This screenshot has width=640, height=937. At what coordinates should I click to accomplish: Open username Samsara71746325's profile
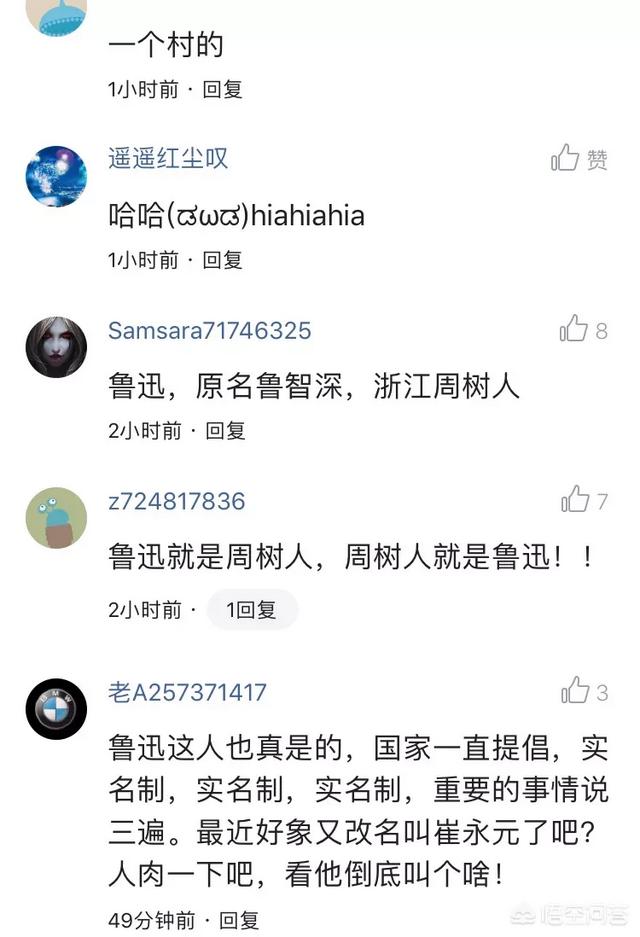tap(210, 330)
